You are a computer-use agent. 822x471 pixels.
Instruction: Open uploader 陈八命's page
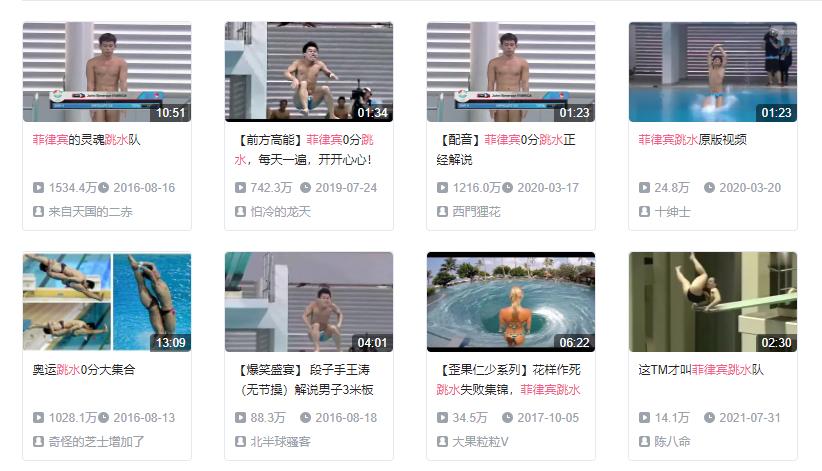(672, 441)
